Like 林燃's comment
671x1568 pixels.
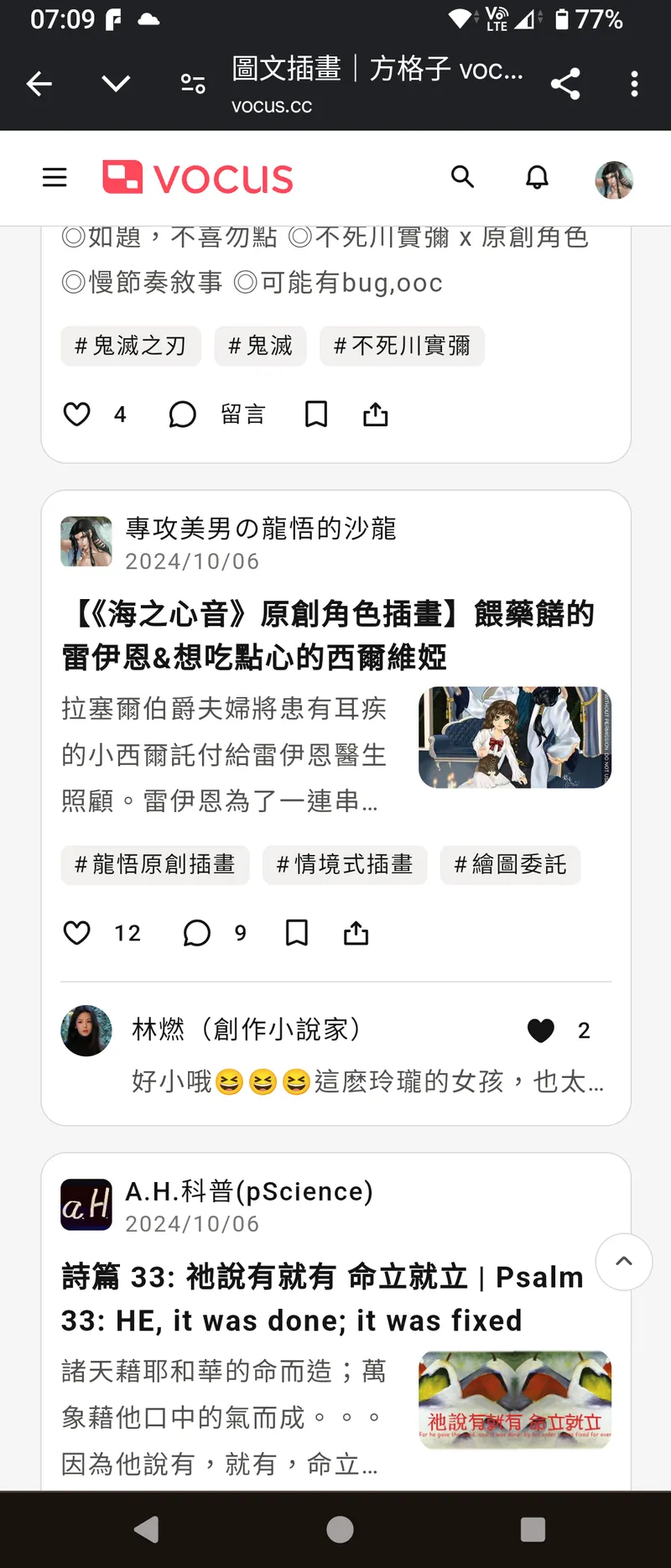pyautogui.click(x=541, y=1030)
